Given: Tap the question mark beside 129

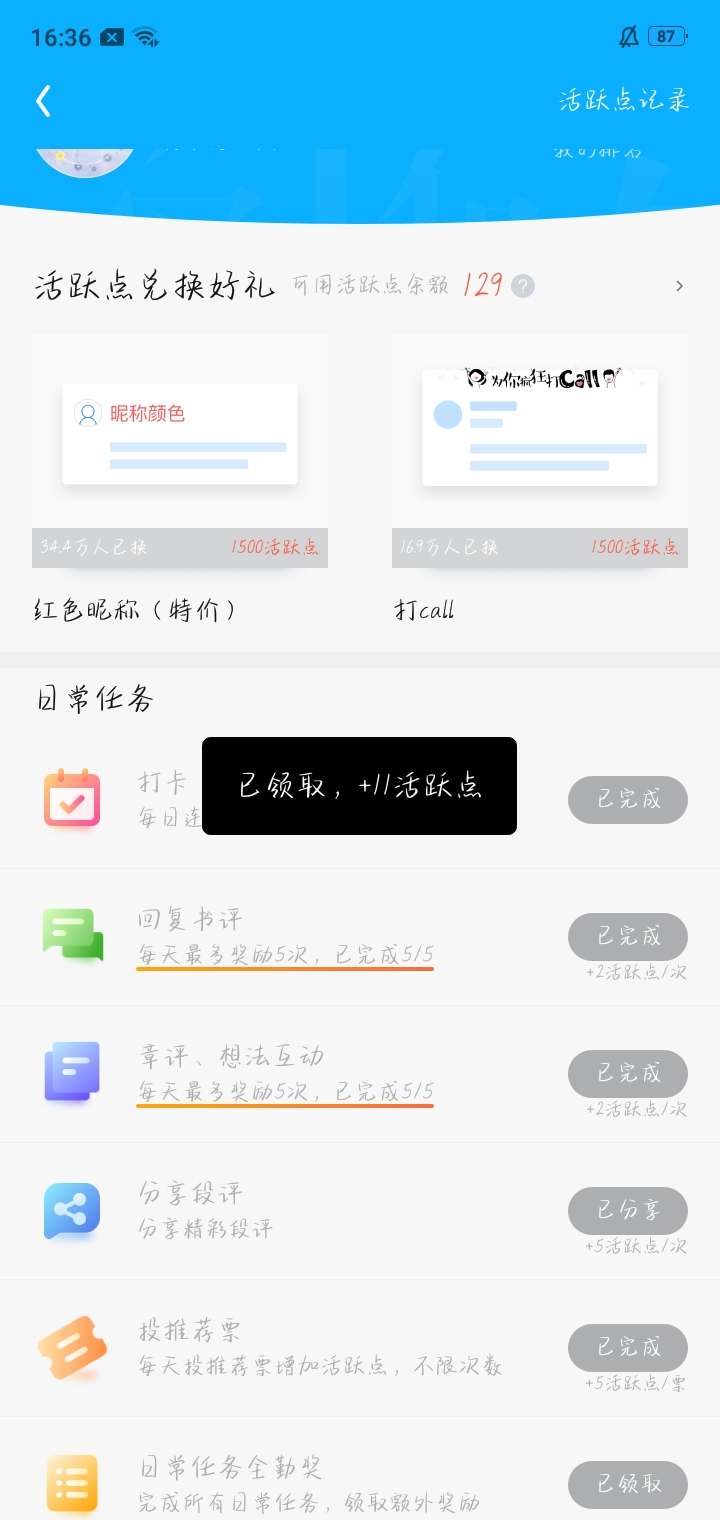Looking at the screenshot, I should pos(523,287).
